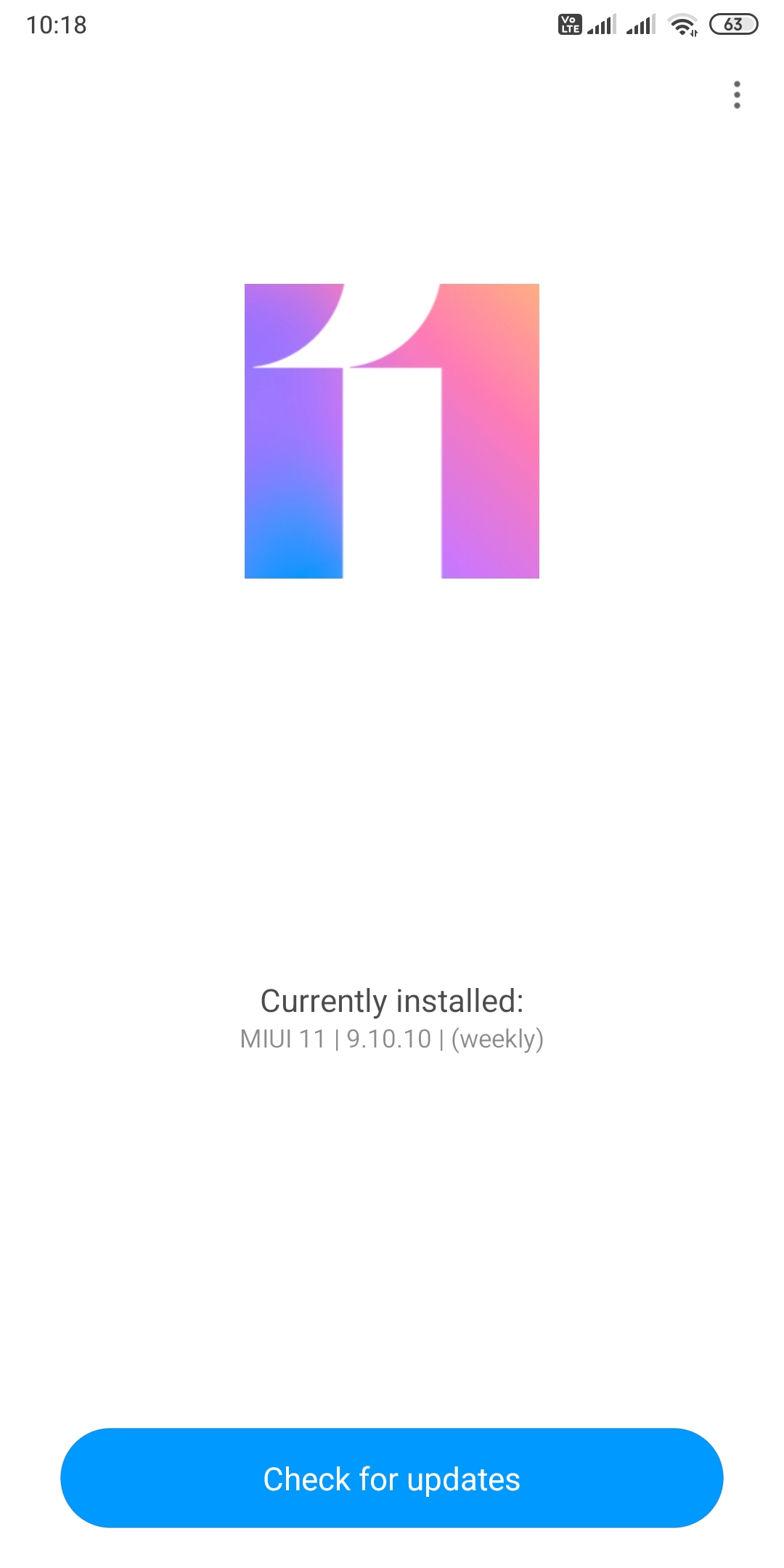Open the three-dot overflow menu

737,95
